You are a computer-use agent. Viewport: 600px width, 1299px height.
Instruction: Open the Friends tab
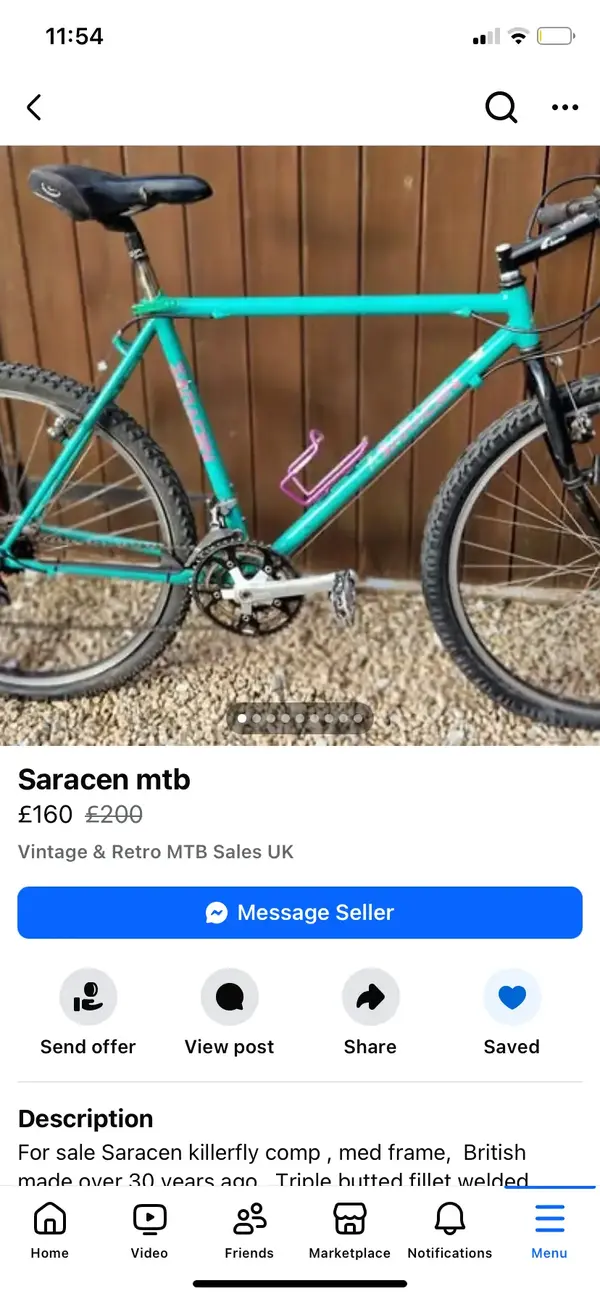249,1230
